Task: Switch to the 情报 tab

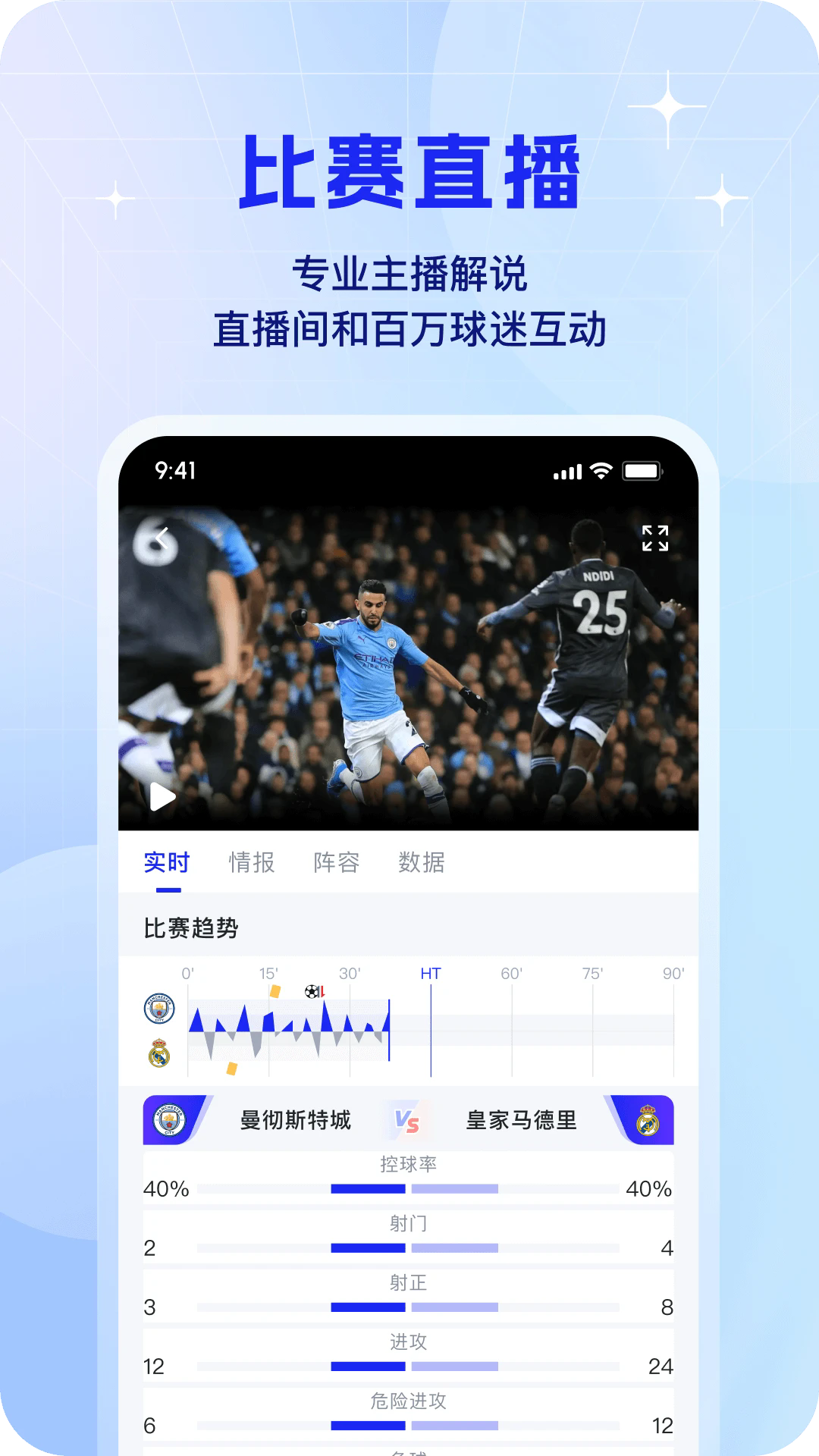Action: [x=252, y=862]
